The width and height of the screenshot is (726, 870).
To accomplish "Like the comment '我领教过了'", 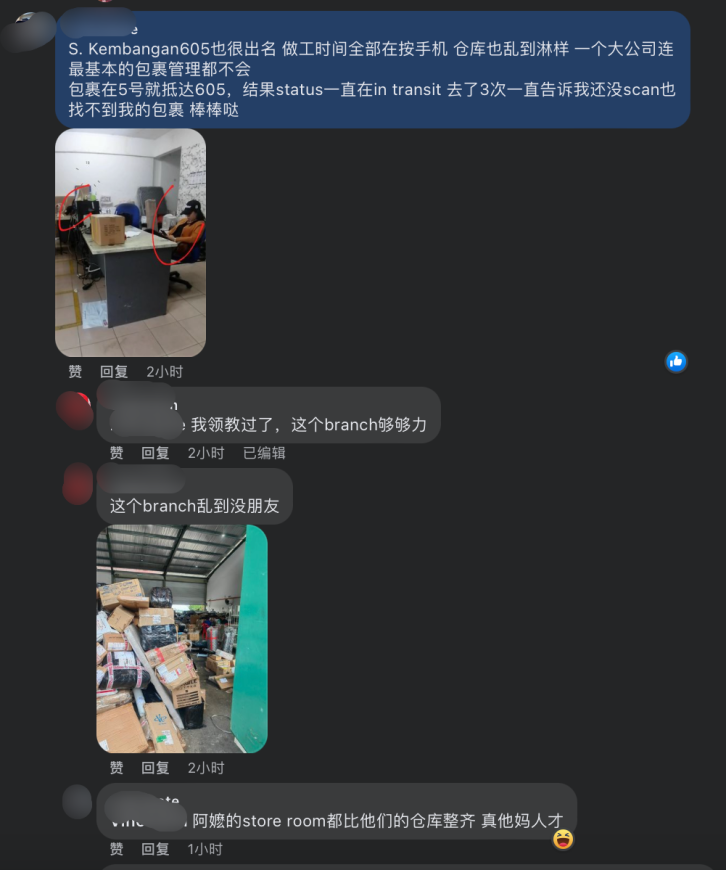I will coord(117,453).
